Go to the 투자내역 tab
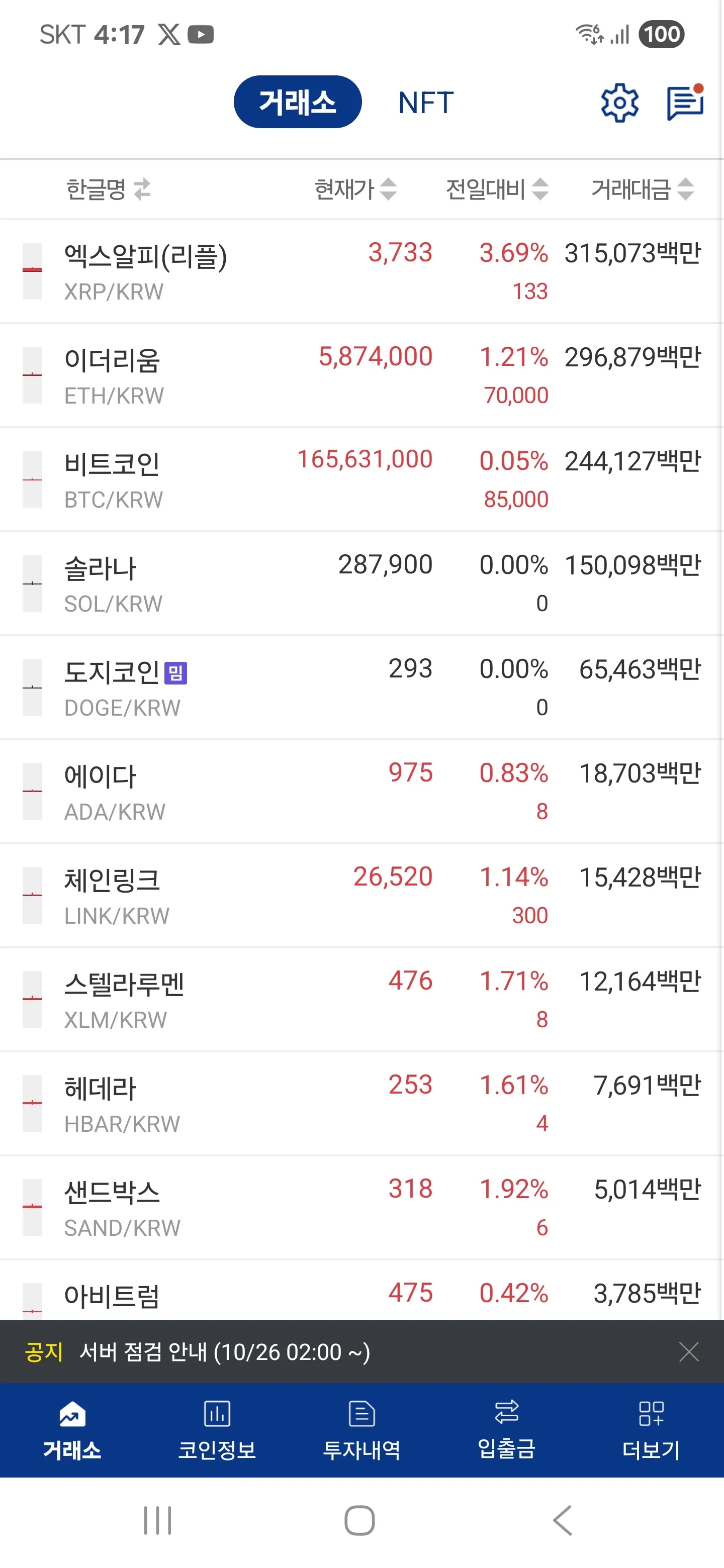This screenshot has height=1568, width=724. [361, 1429]
